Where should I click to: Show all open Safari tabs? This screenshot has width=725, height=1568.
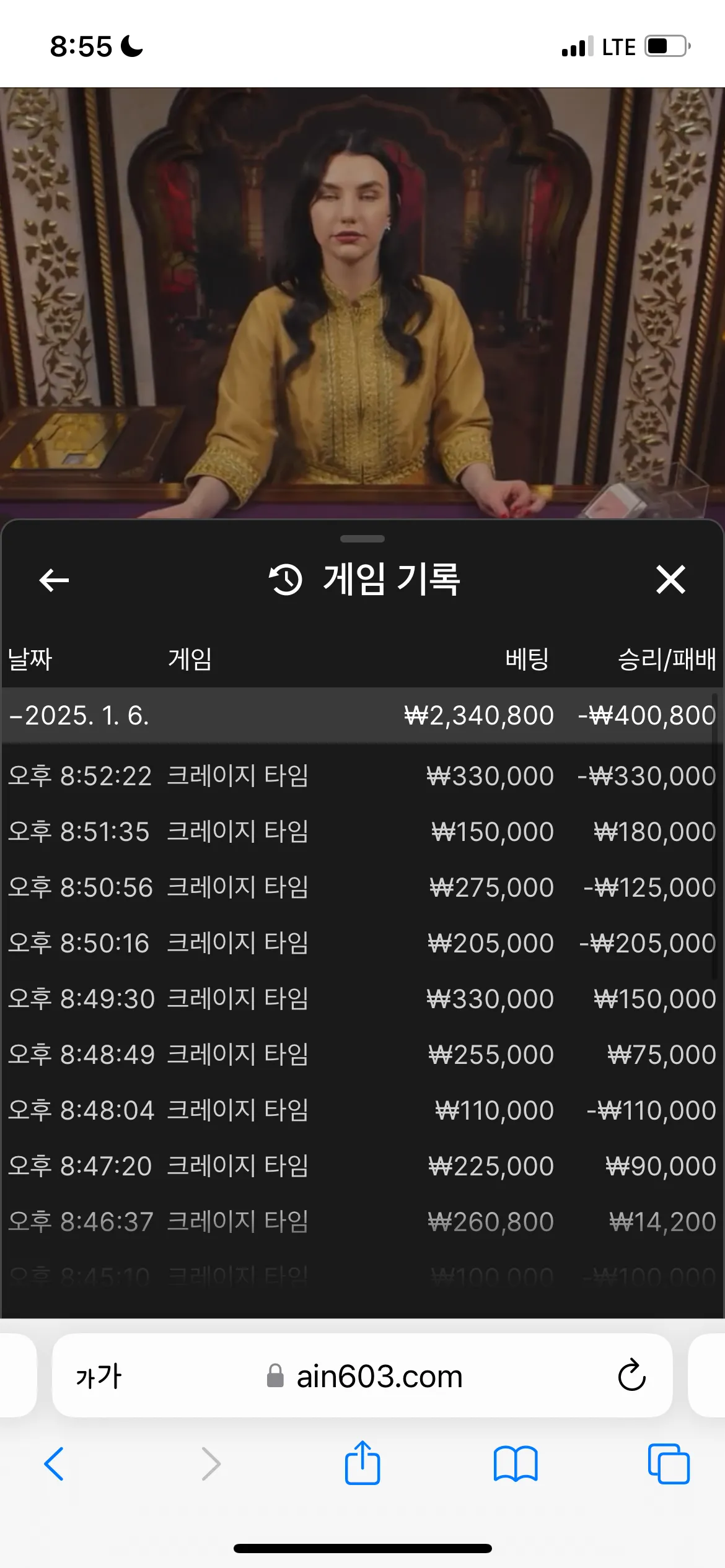pos(668,1464)
